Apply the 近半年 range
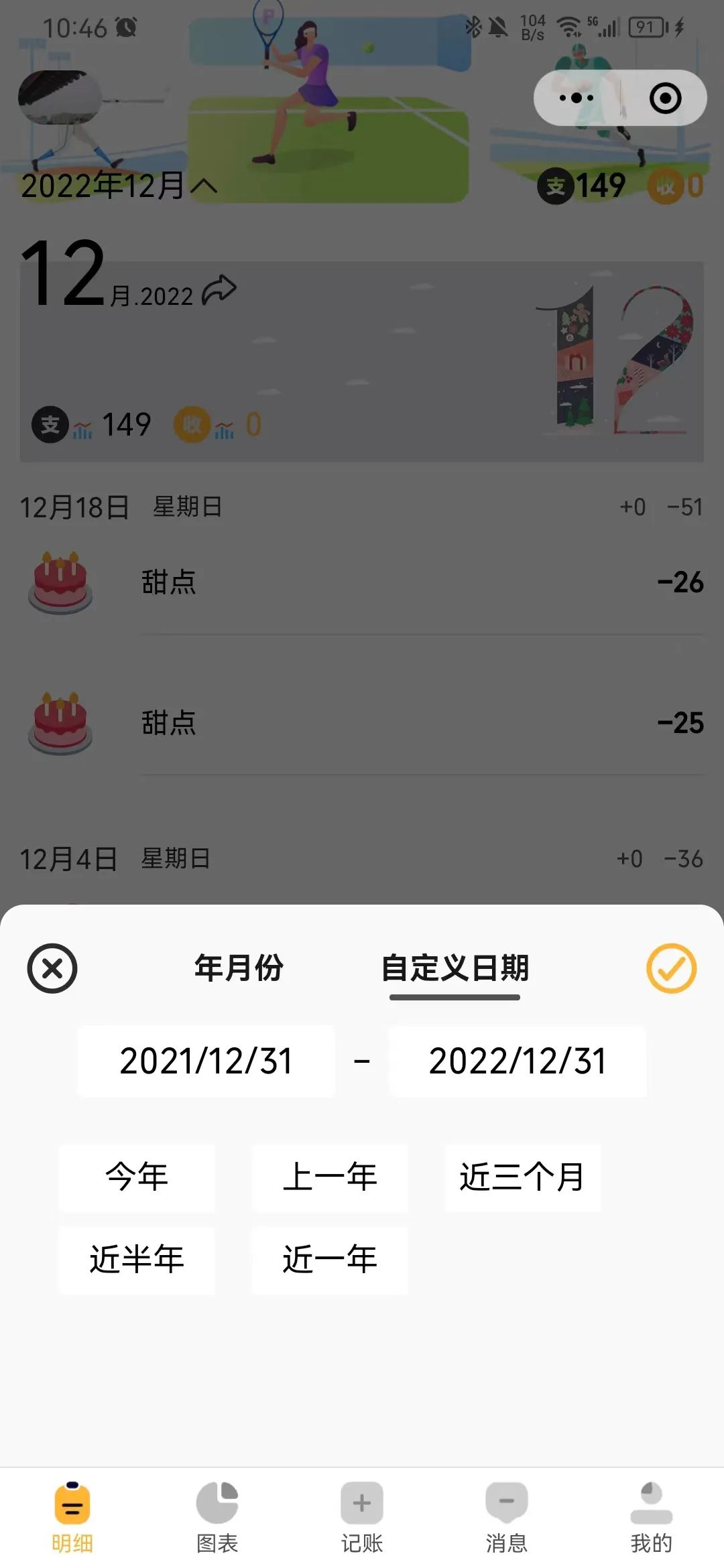 (137, 1260)
